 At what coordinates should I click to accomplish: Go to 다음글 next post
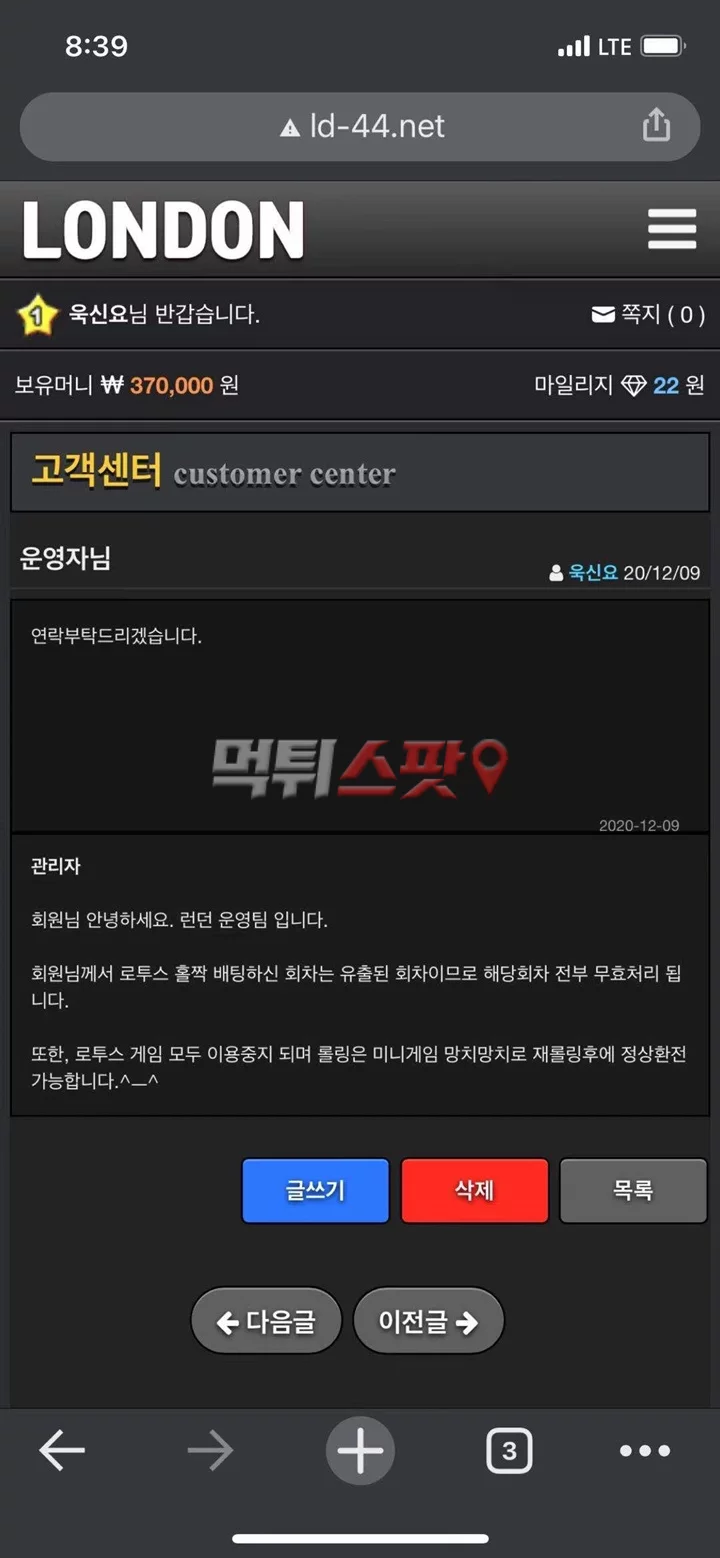tap(266, 1322)
